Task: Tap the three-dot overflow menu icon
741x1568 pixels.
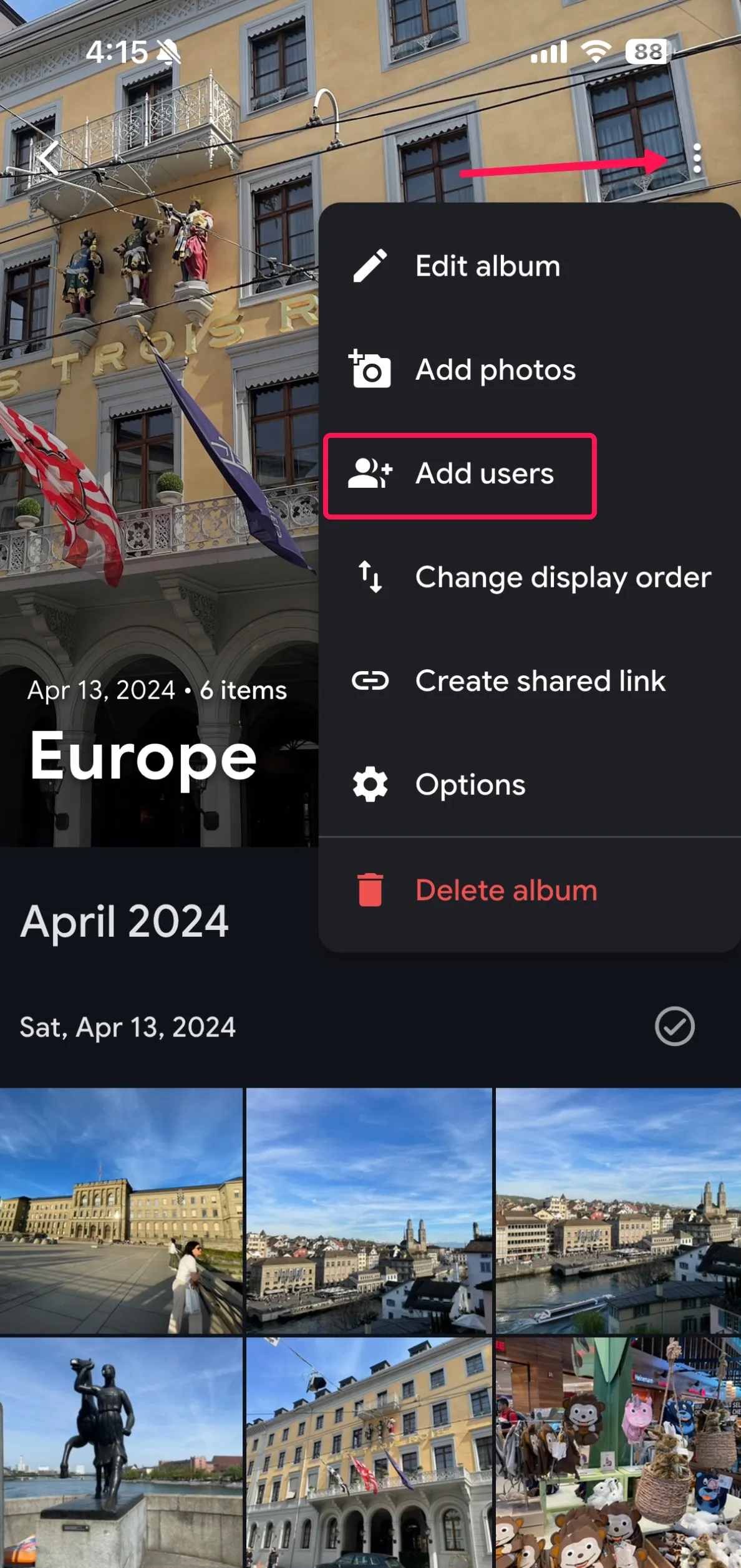Action: click(697, 158)
